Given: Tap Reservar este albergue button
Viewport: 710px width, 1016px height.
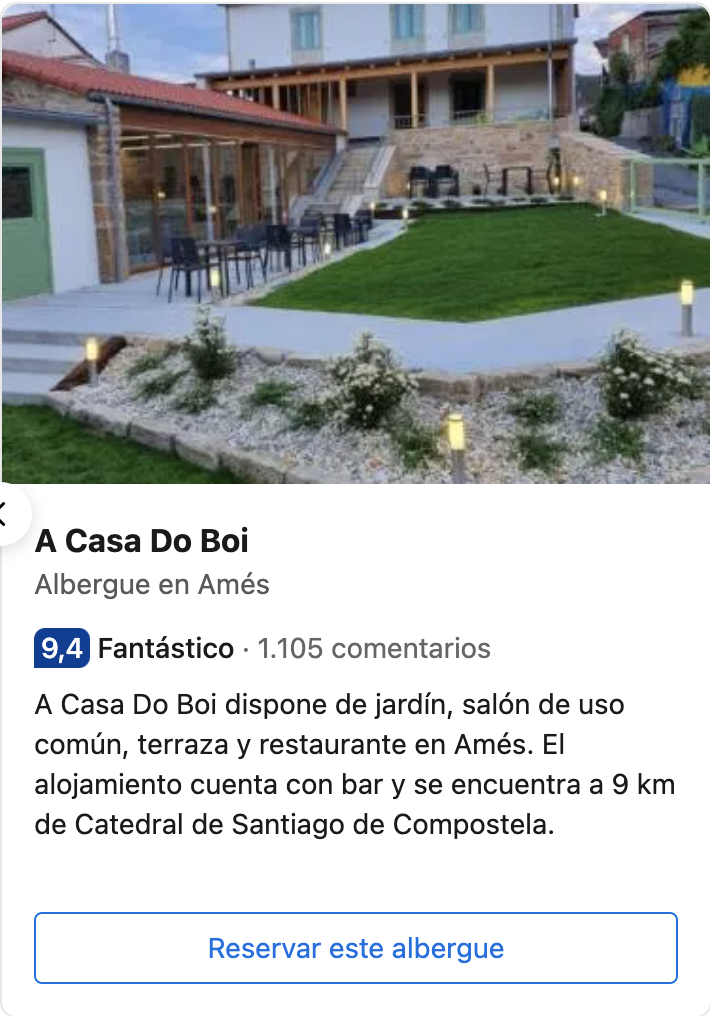Looking at the screenshot, I should pyautogui.click(x=356, y=947).
